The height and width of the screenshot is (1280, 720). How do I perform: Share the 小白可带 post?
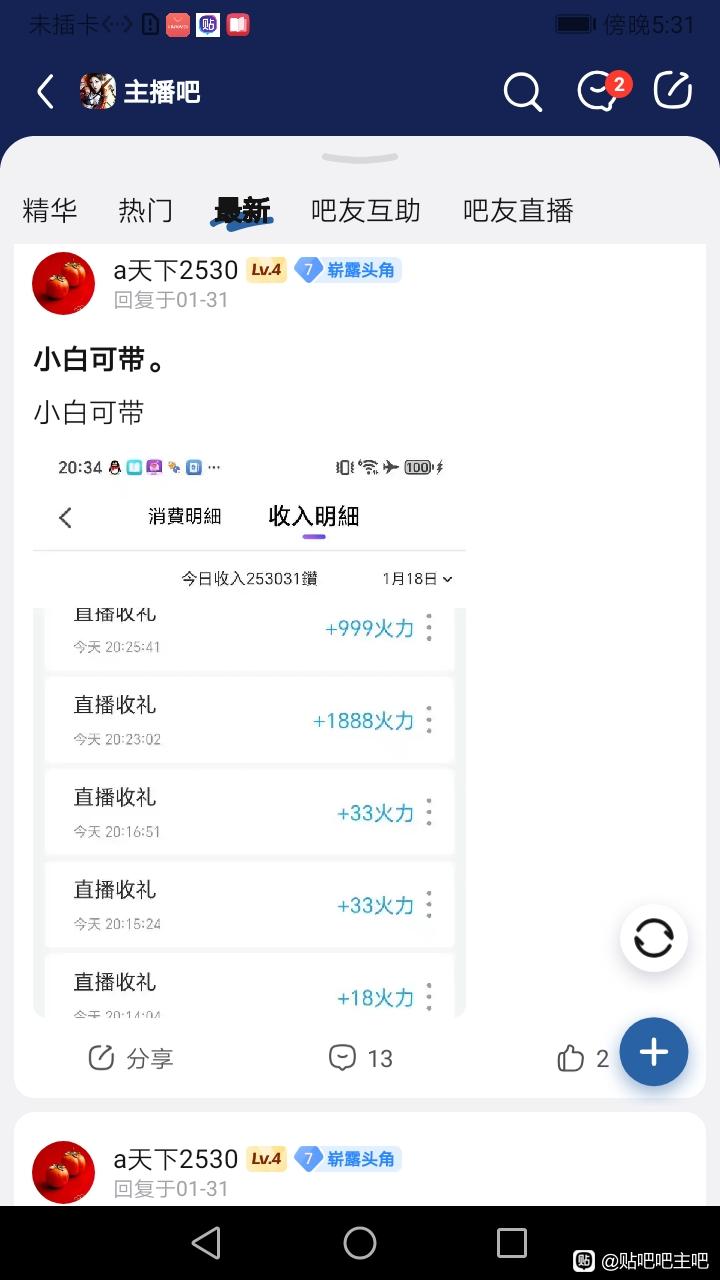[x=131, y=1058]
